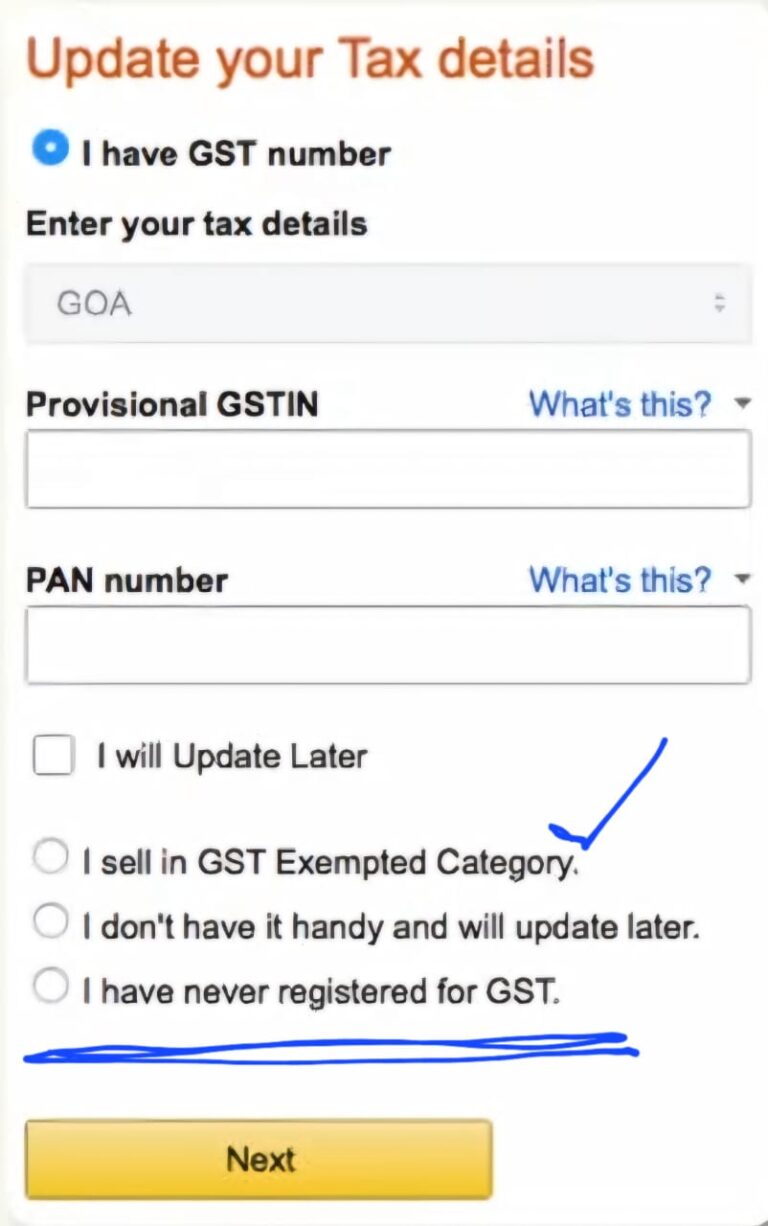Tap the Provisional GSTIN input field
Viewport: 768px width, 1226px height.
(x=388, y=469)
